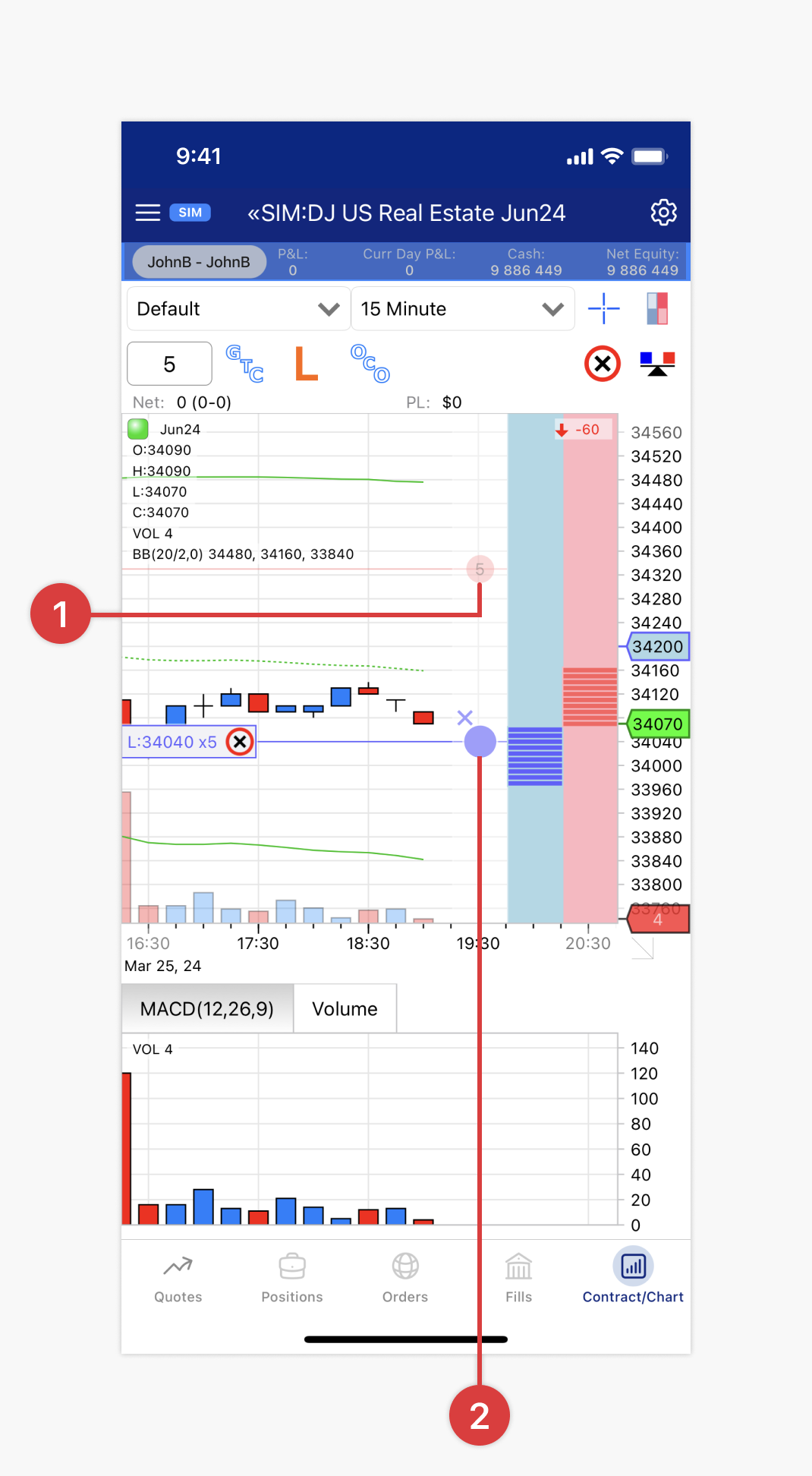The image size is (812, 1476).
Task: Select the OCO order type icon
Action: 370,364
